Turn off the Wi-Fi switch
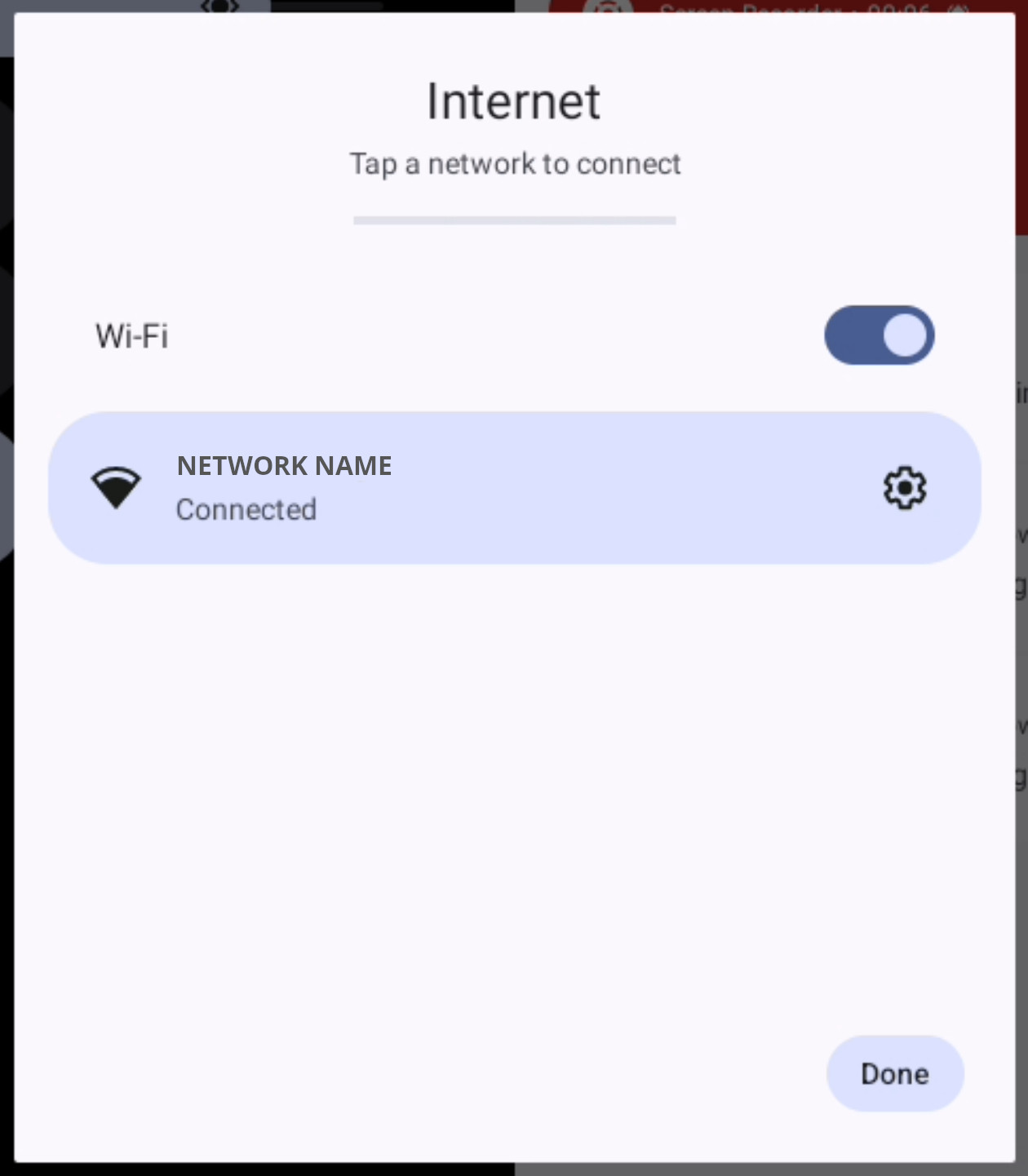 point(879,335)
